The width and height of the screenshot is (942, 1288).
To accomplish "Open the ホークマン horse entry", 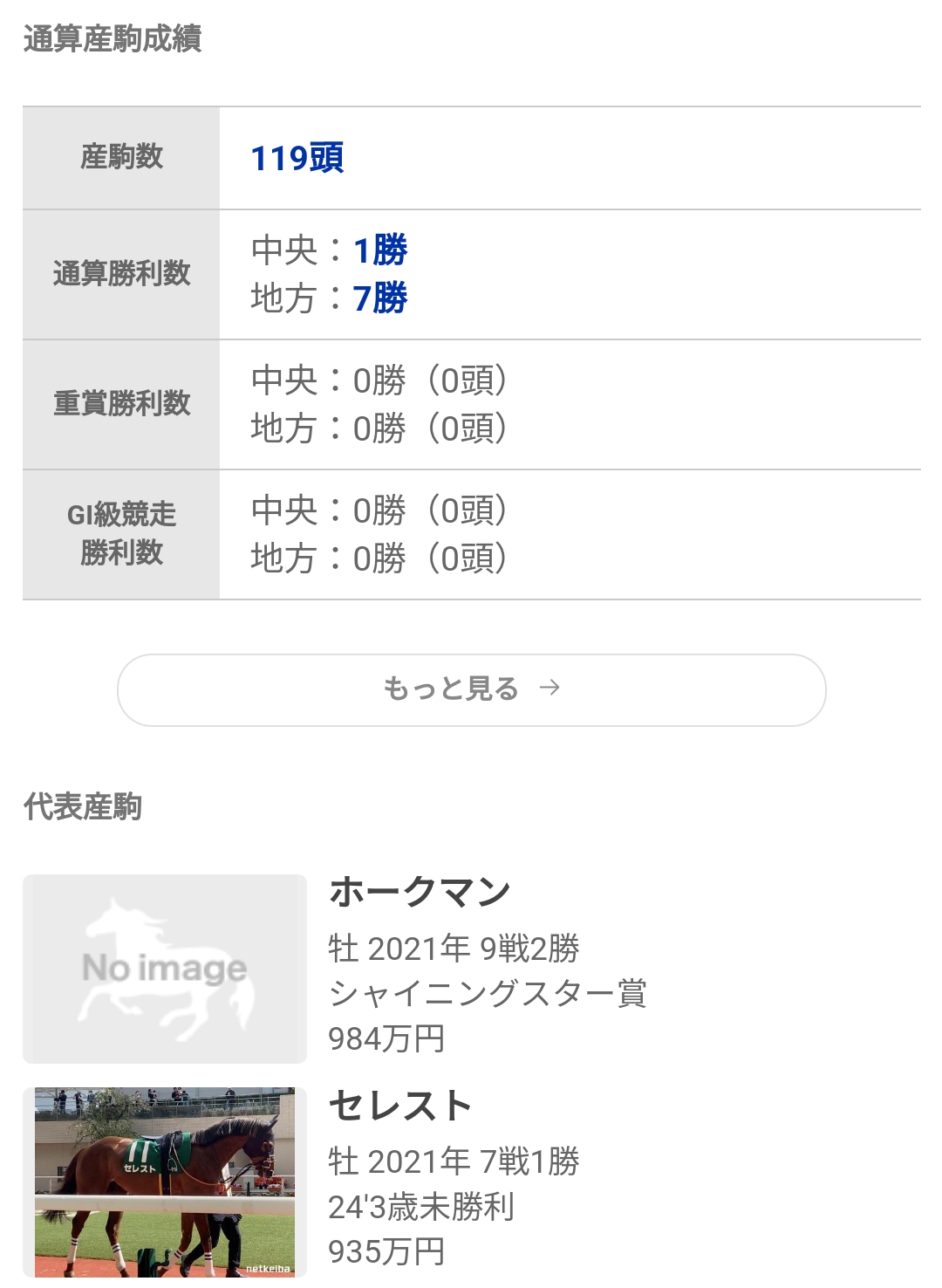I will [x=420, y=892].
